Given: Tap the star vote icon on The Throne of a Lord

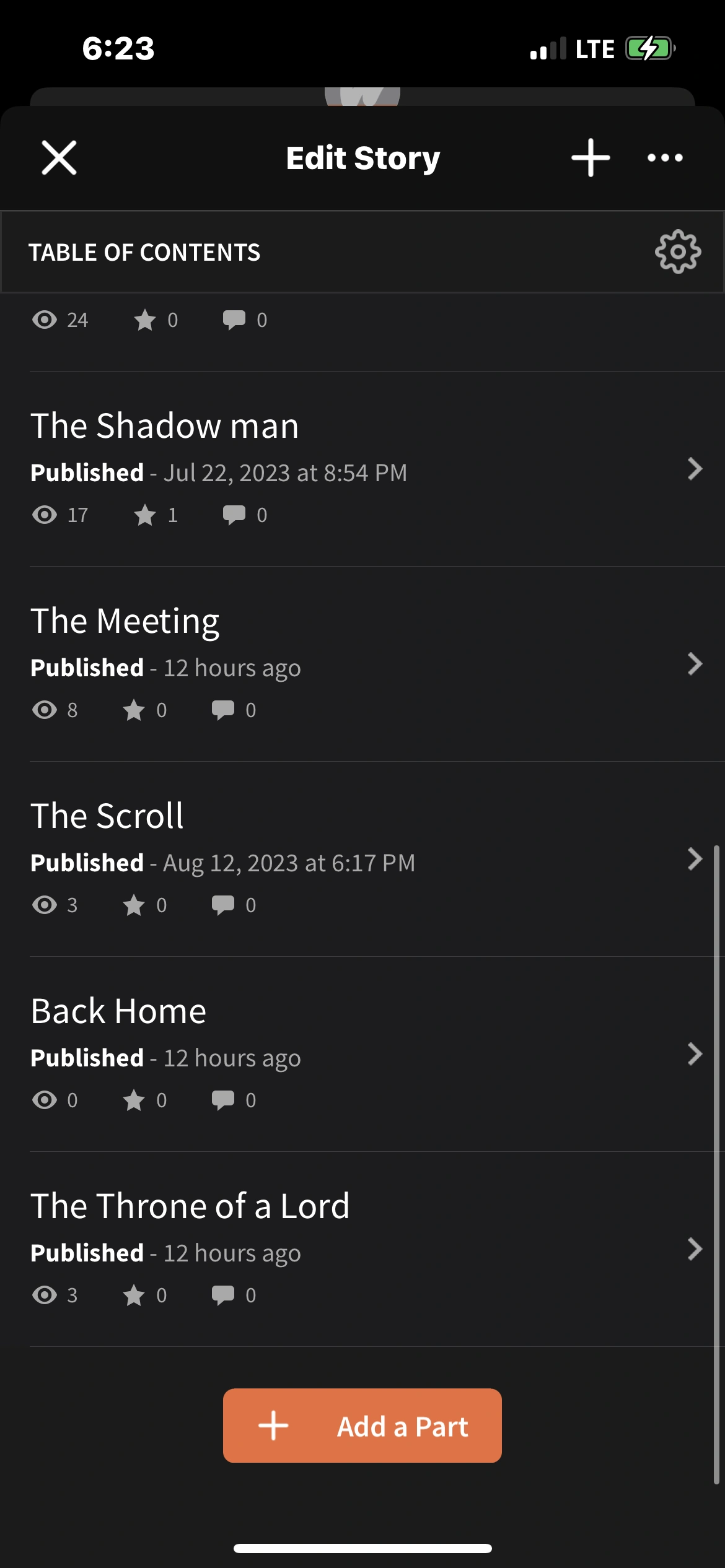Looking at the screenshot, I should 135,1295.
